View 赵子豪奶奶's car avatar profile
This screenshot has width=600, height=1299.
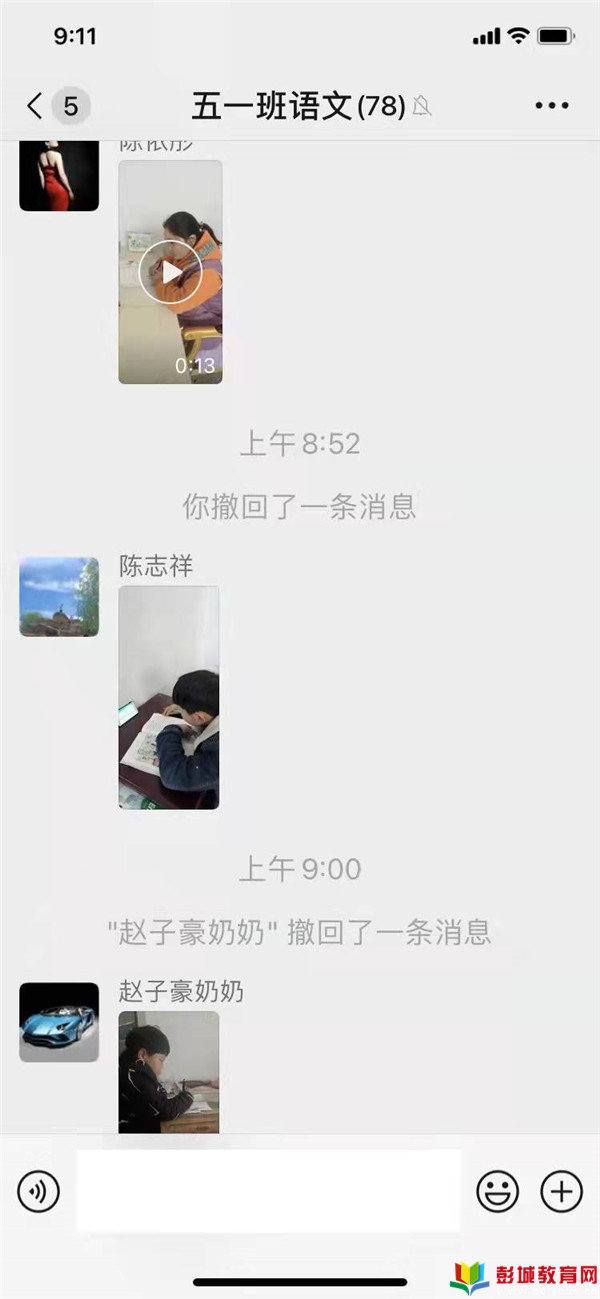59,1021
